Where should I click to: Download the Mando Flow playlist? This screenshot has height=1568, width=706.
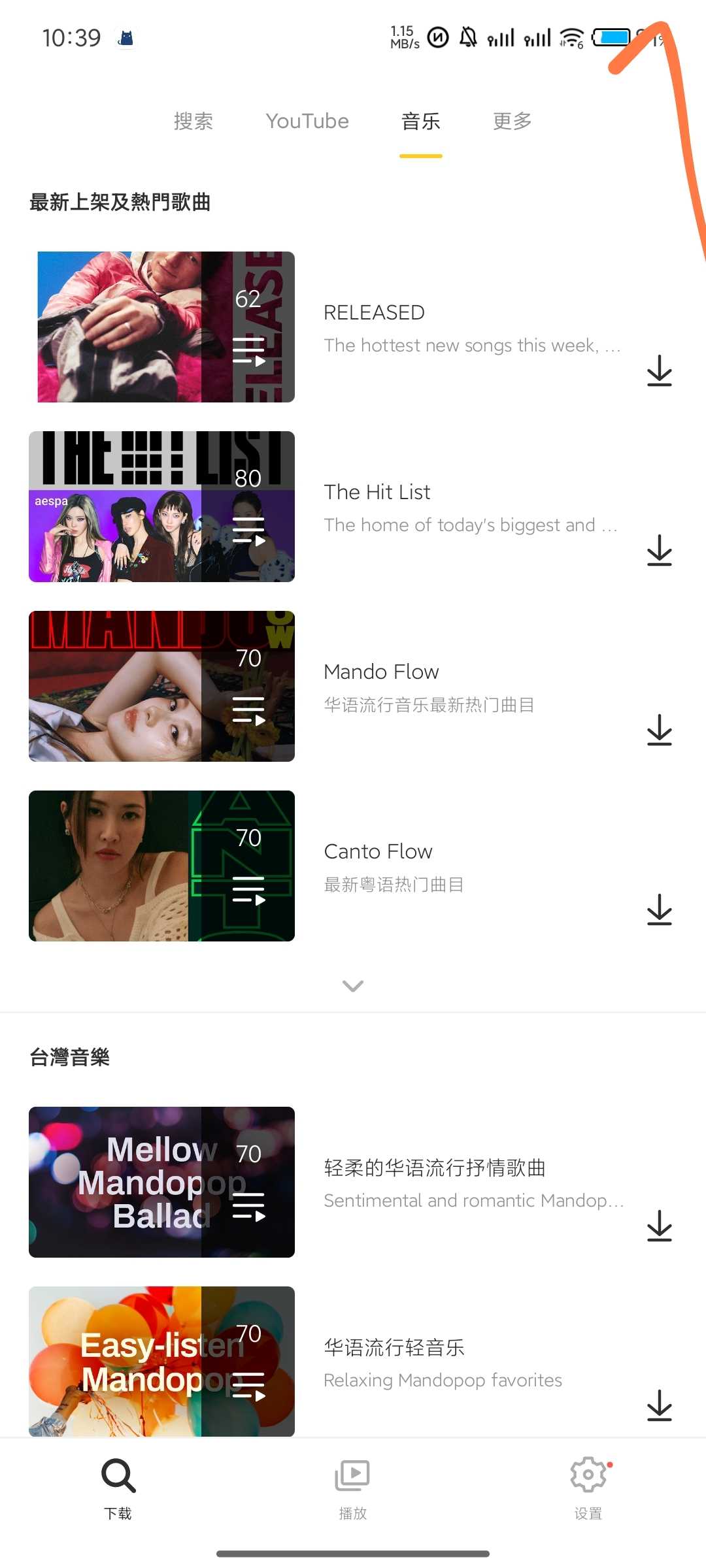[659, 730]
